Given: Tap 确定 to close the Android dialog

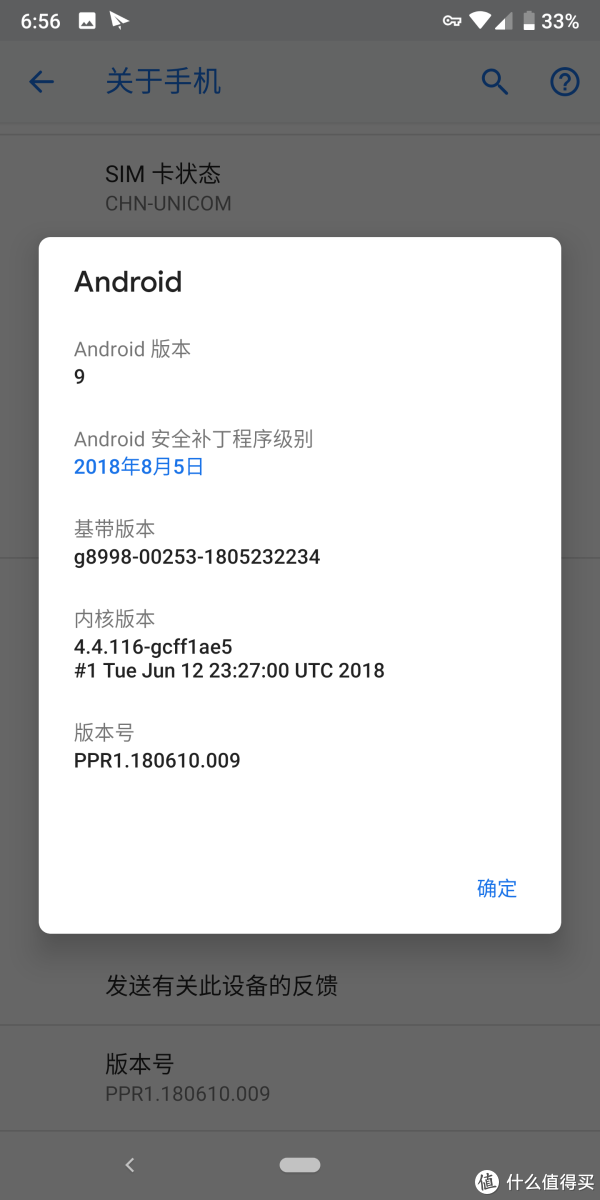Looking at the screenshot, I should [x=496, y=888].
